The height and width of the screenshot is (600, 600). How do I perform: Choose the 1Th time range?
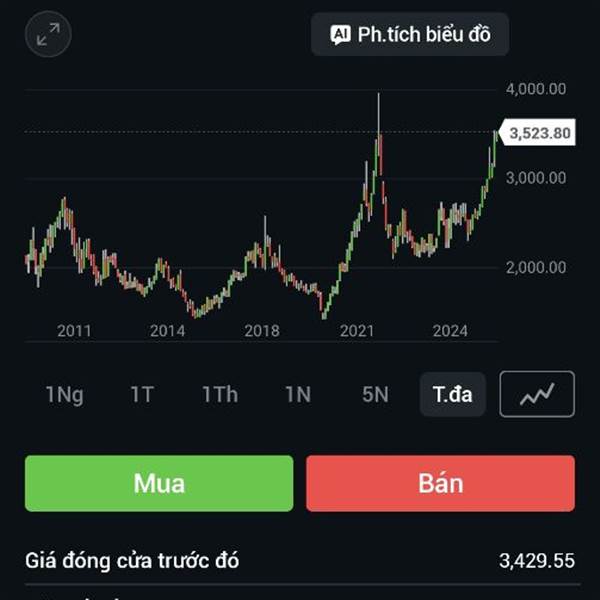tap(219, 394)
